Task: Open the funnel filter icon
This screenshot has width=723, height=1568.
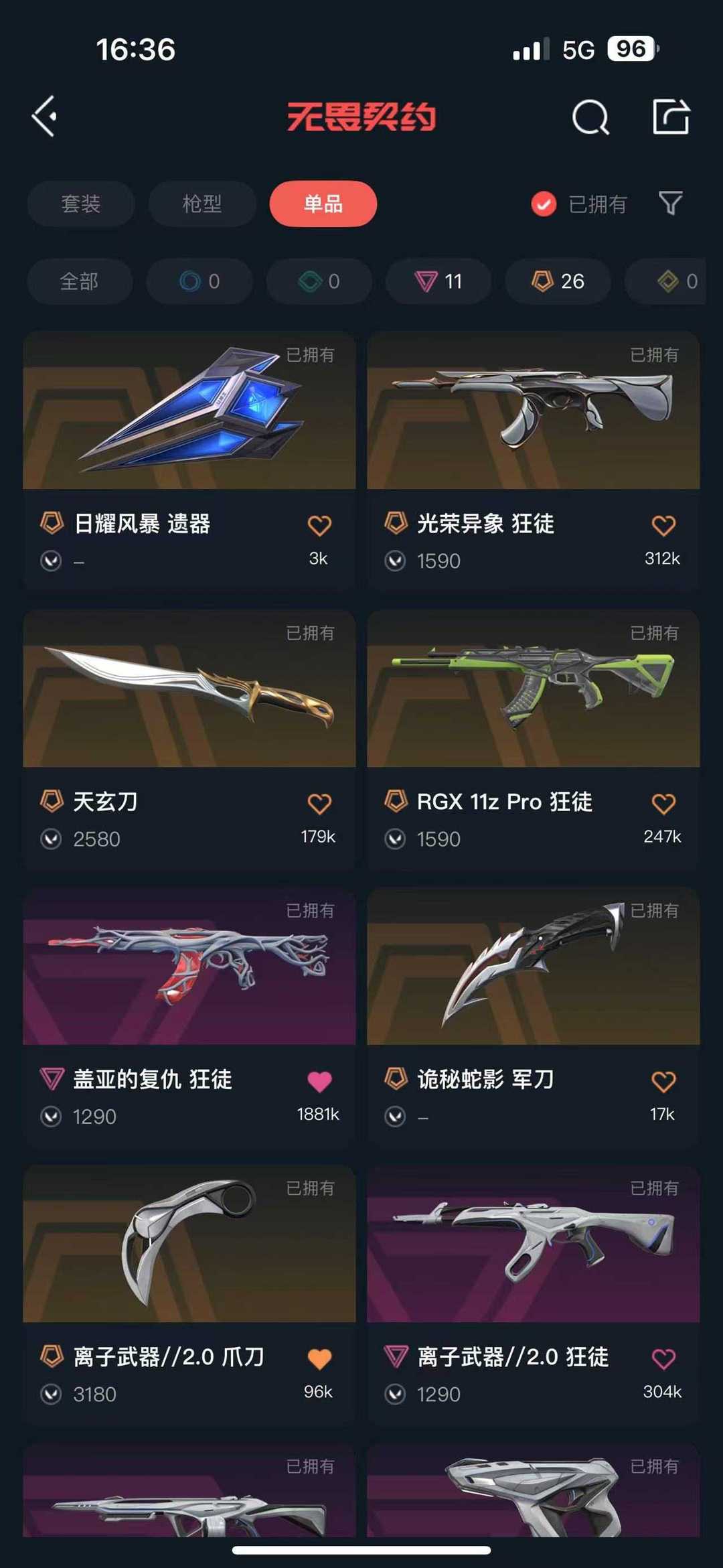Action: tap(670, 203)
